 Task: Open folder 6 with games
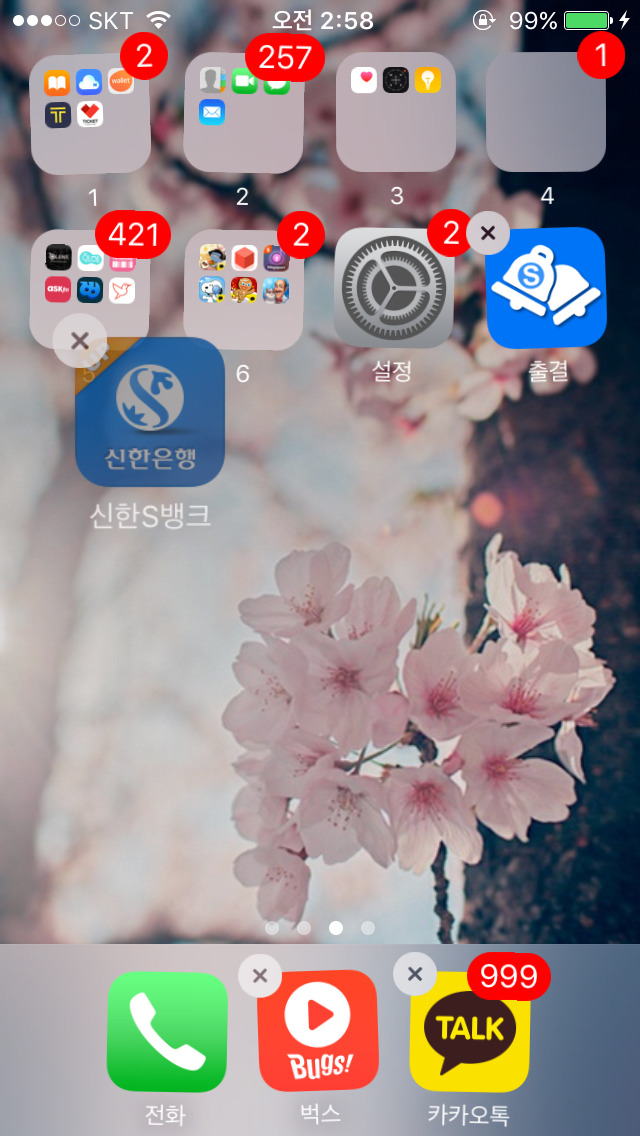click(243, 291)
